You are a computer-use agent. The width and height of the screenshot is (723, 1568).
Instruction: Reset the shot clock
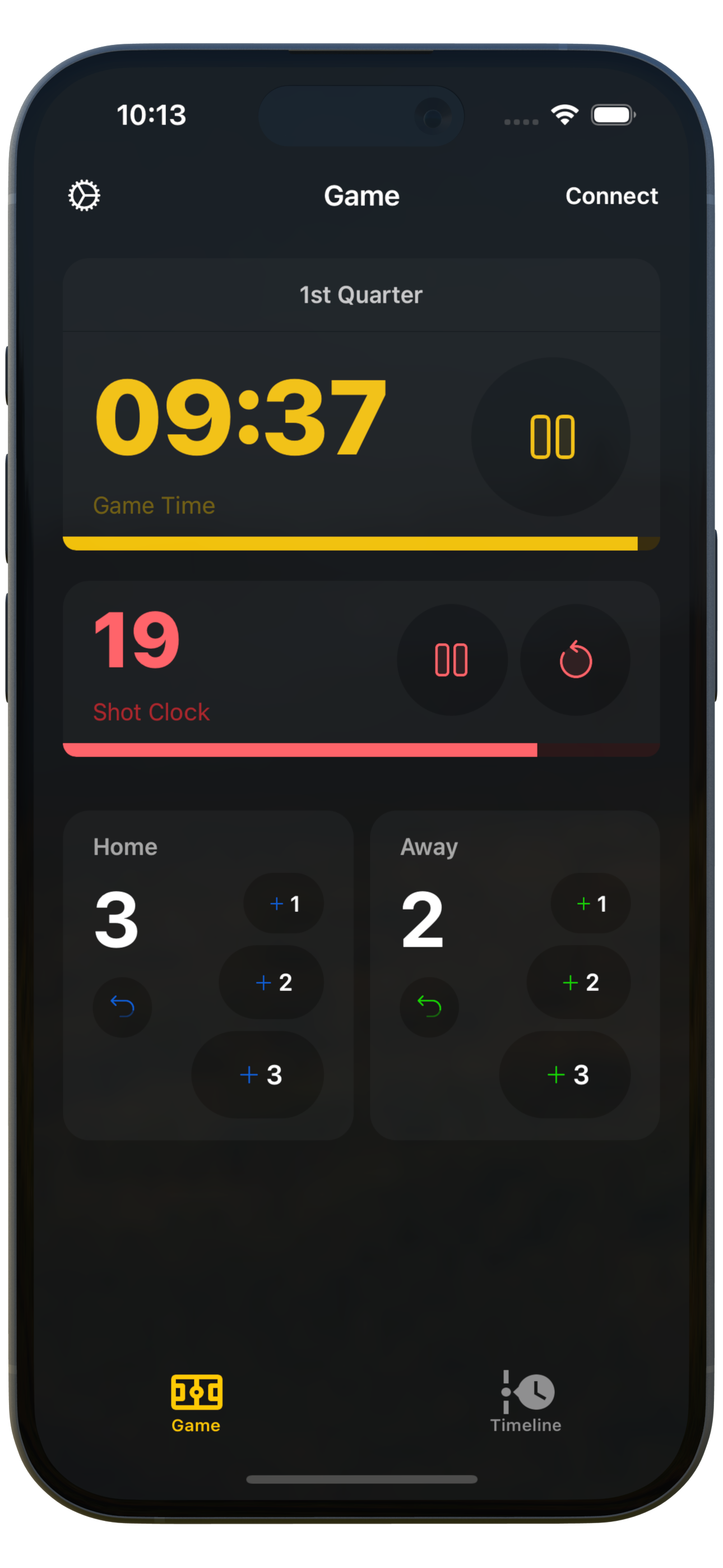(575, 660)
